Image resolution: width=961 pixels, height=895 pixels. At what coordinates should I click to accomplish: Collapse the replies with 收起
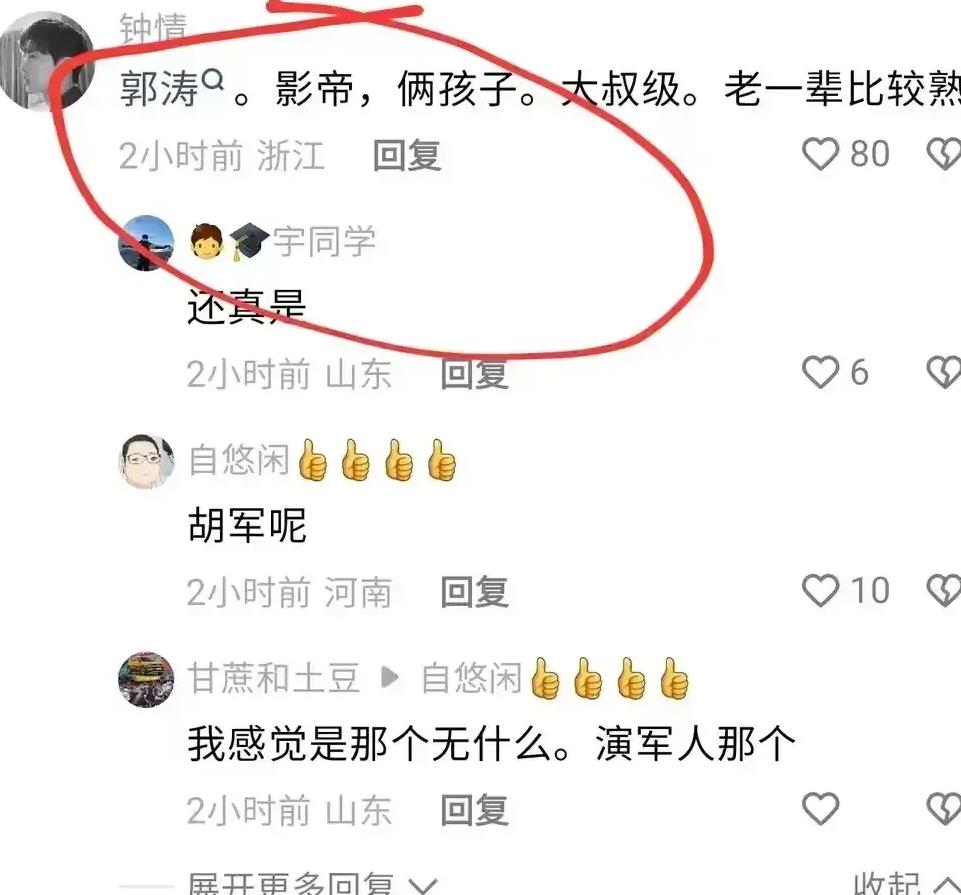[x=900, y=884]
